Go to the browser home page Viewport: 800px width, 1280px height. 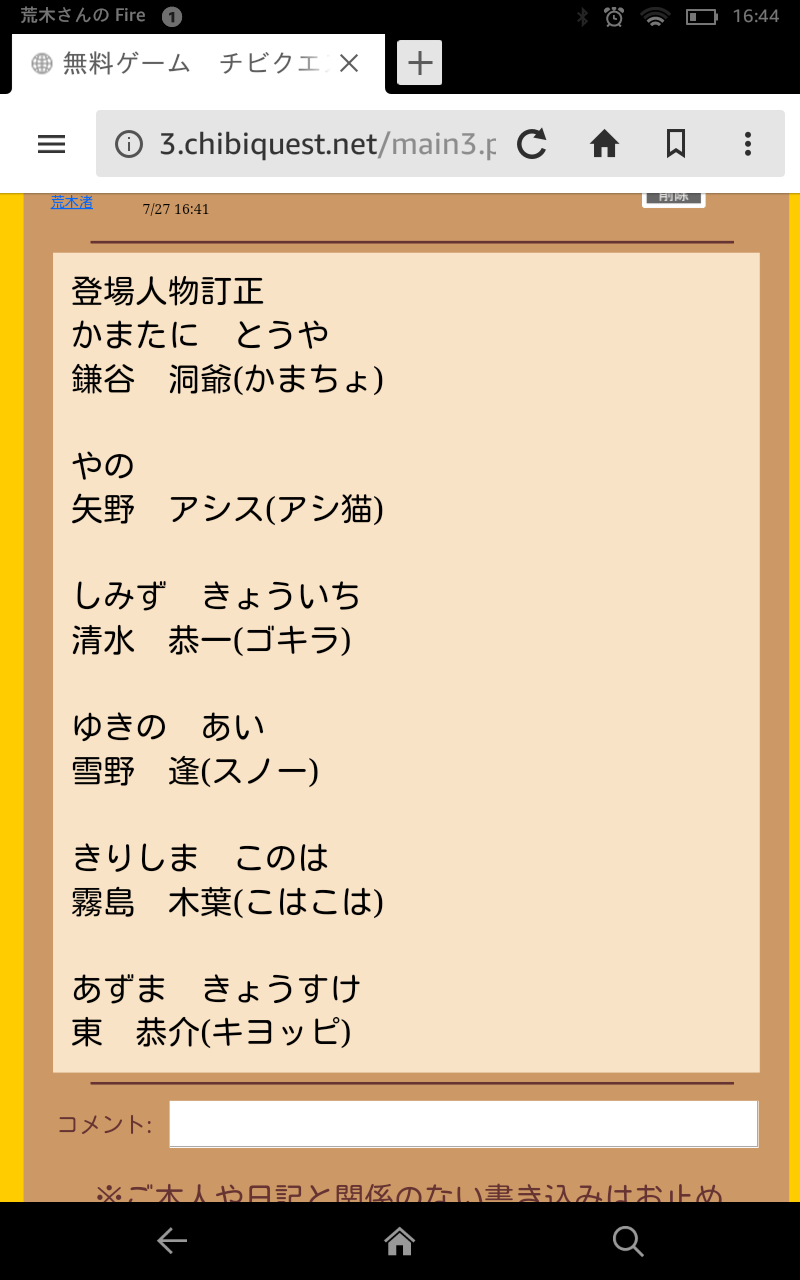coord(604,144)
